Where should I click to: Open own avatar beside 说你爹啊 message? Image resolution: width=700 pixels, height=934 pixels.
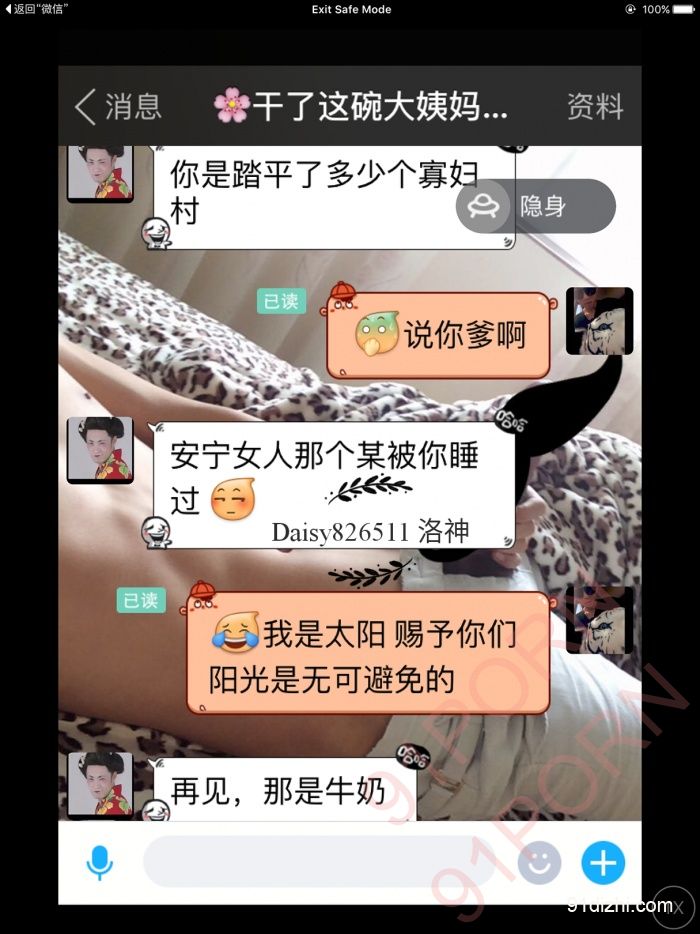(600, 321)
